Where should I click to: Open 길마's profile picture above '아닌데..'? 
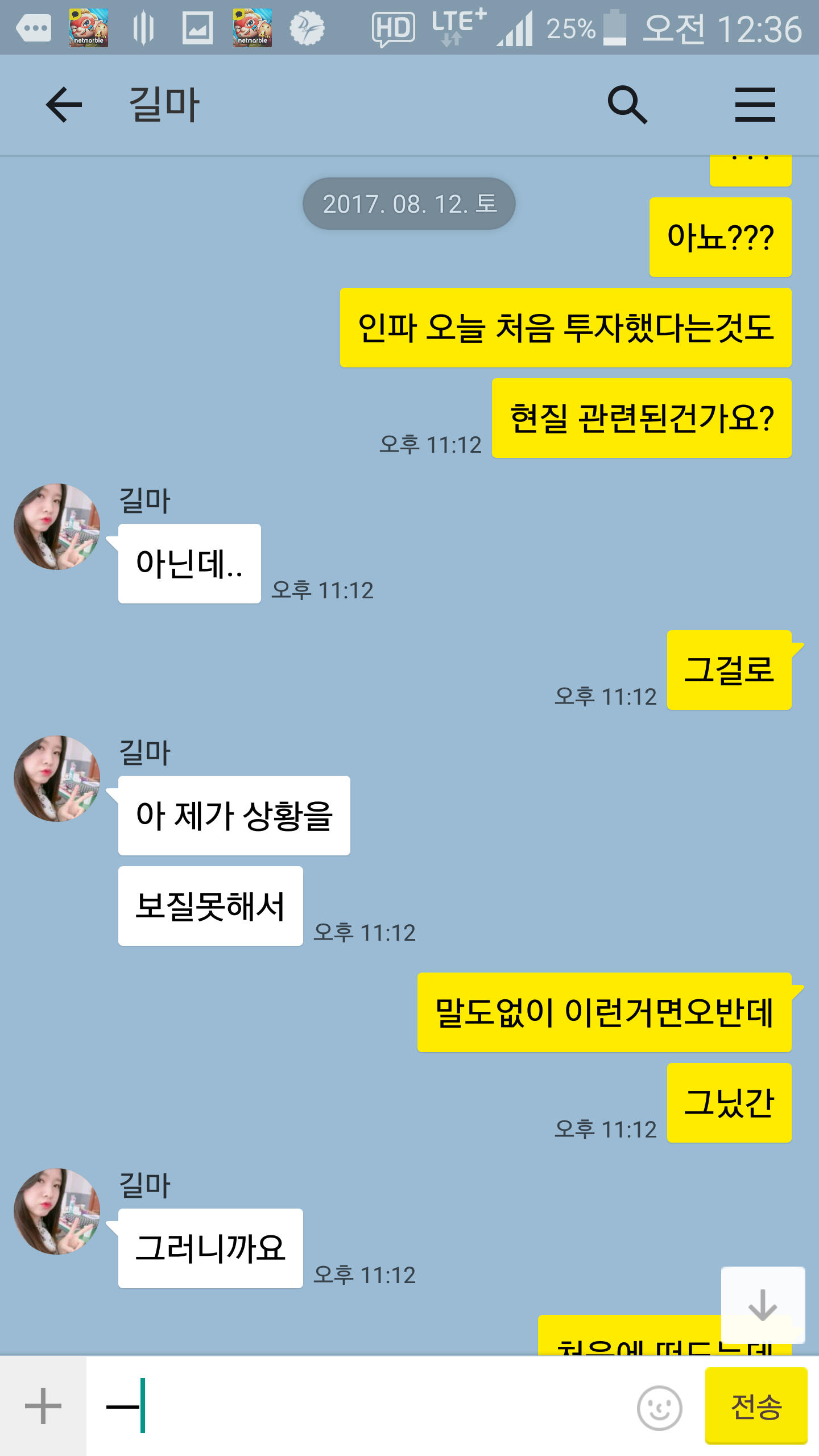tap(57, 527)
